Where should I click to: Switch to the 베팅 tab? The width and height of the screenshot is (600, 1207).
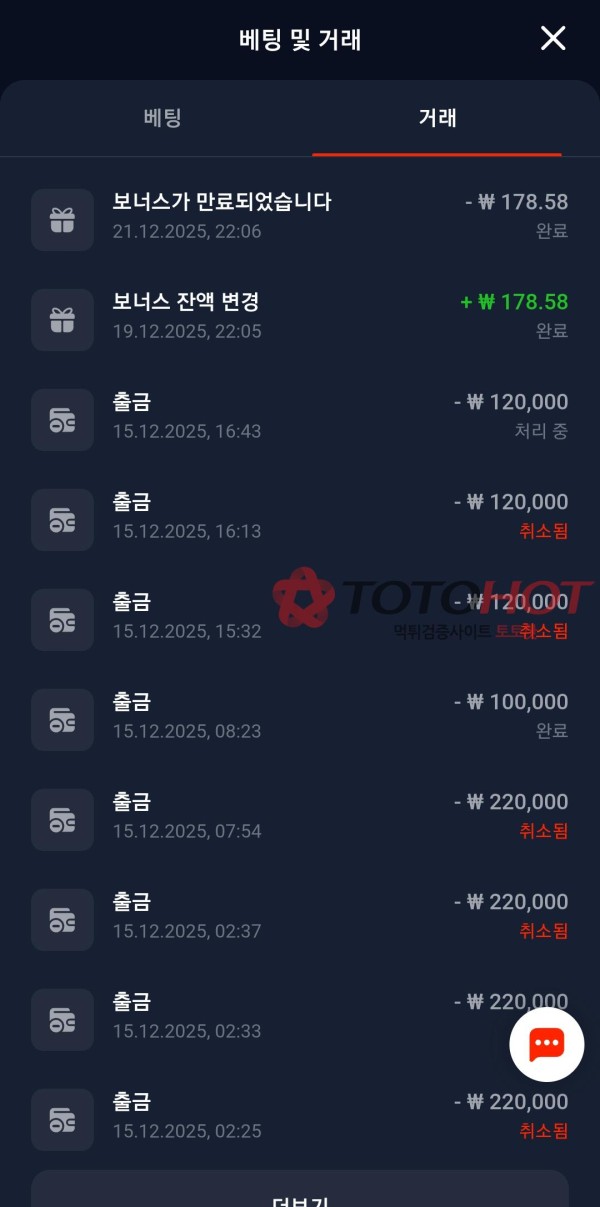point(163,118)
